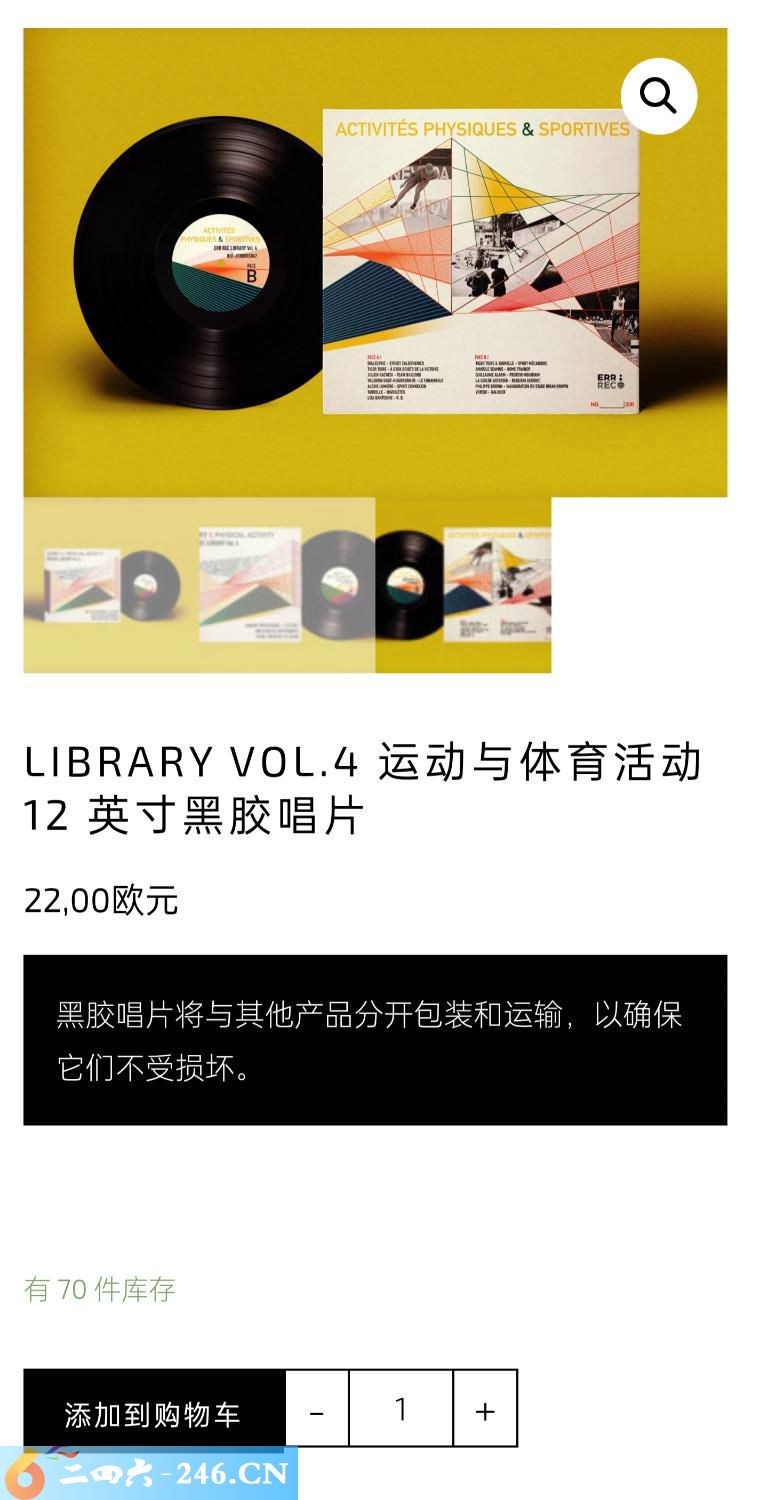Select the third product thumbnail
Screen dimensions: 768x1500
(463, 585)
